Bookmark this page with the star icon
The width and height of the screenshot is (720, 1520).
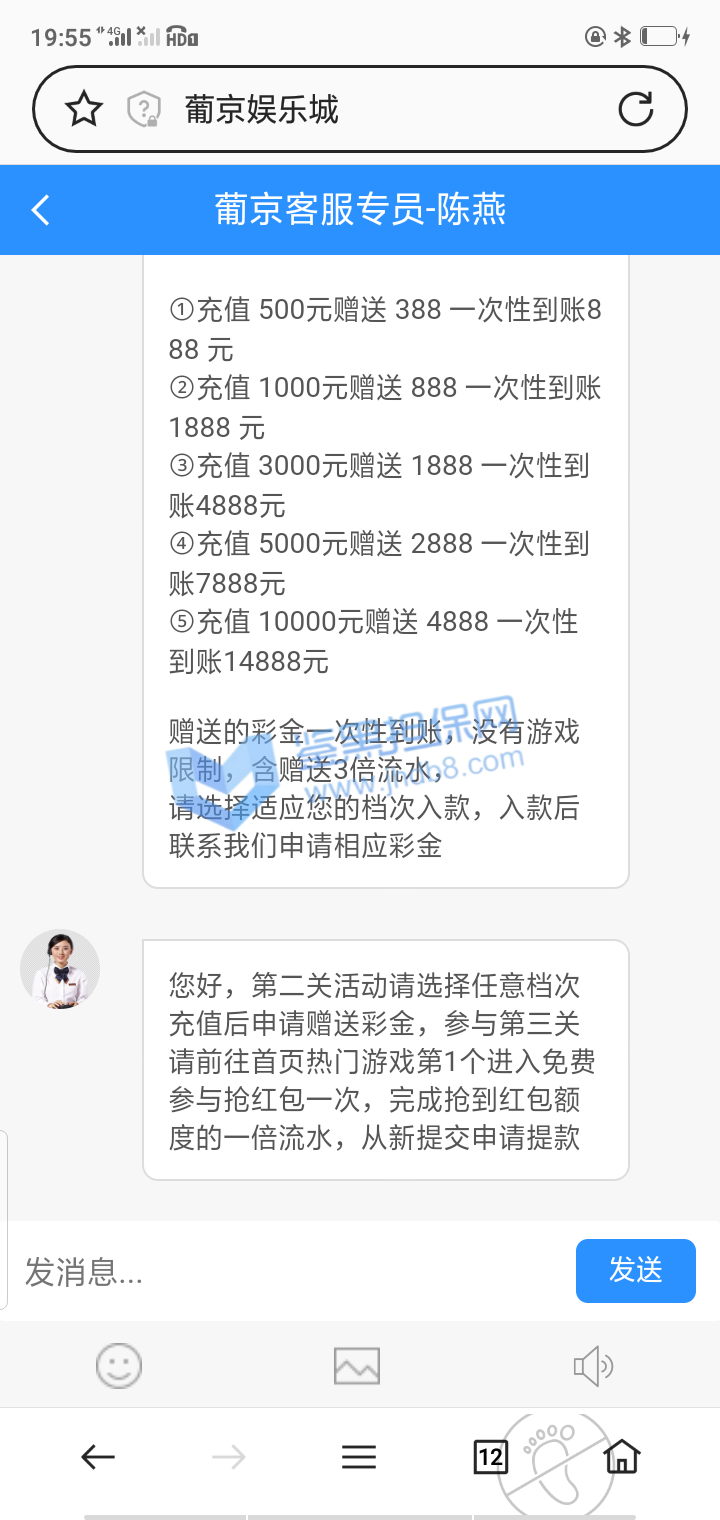84,109
